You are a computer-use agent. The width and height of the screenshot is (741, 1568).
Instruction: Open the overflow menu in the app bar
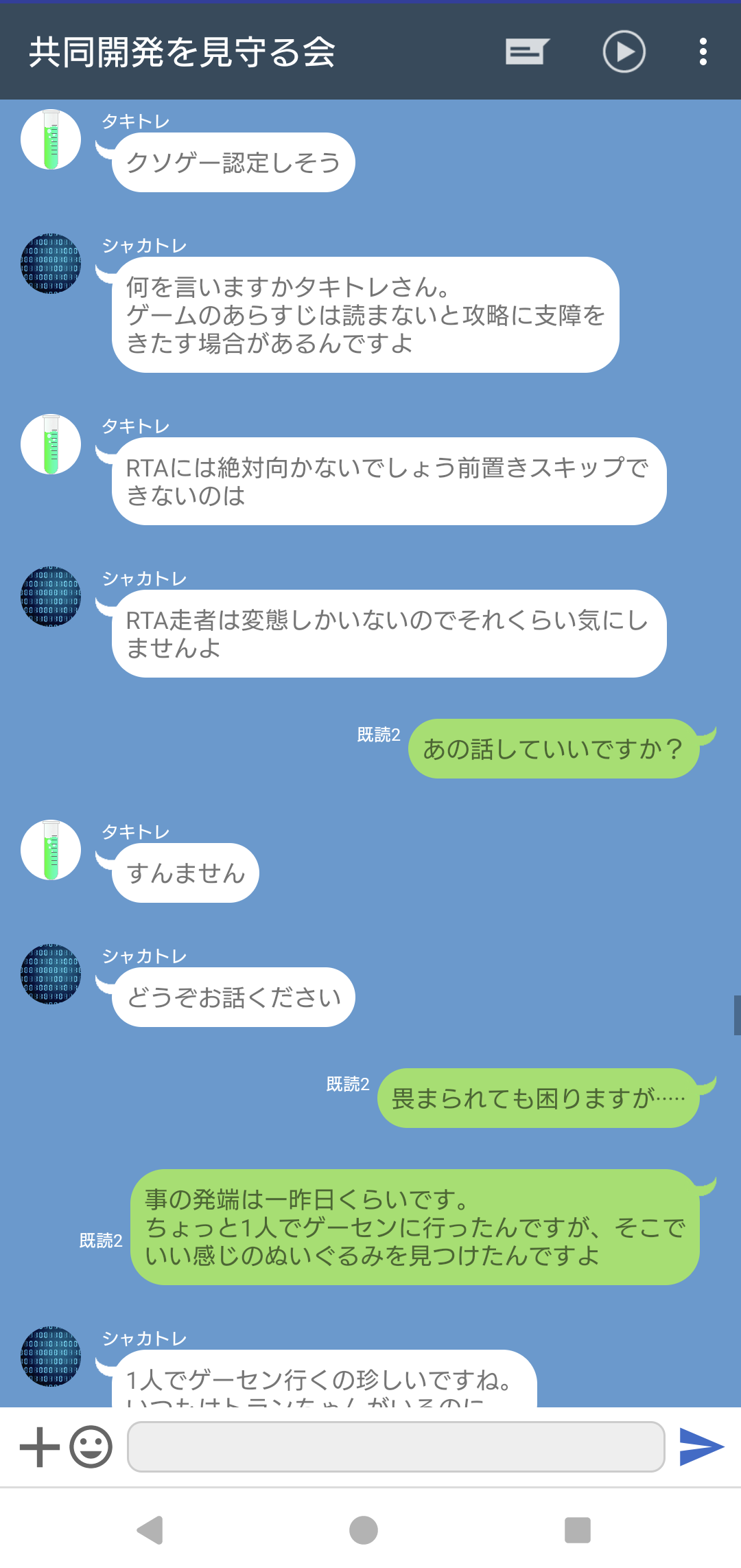point(703,52)
